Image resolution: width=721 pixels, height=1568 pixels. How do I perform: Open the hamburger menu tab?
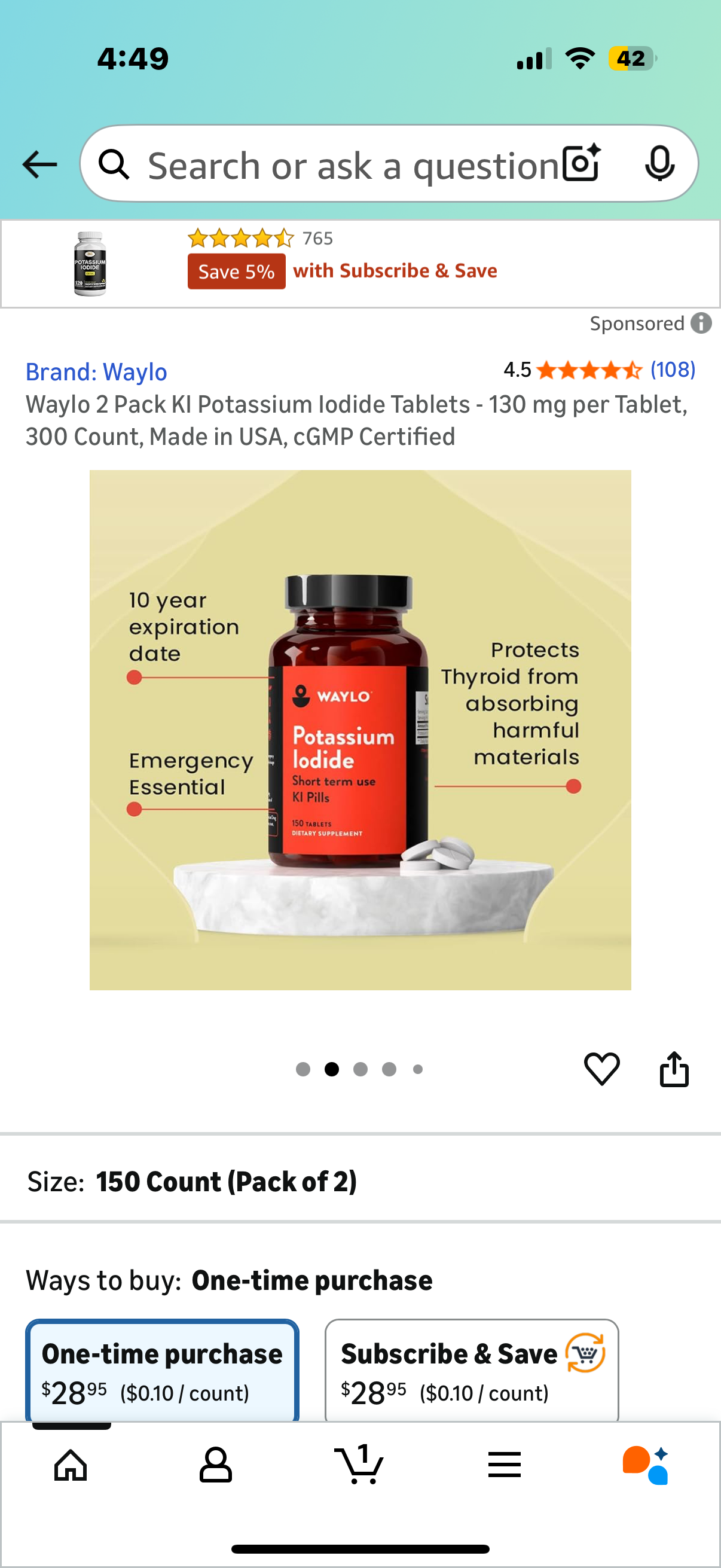(505, 1464)
